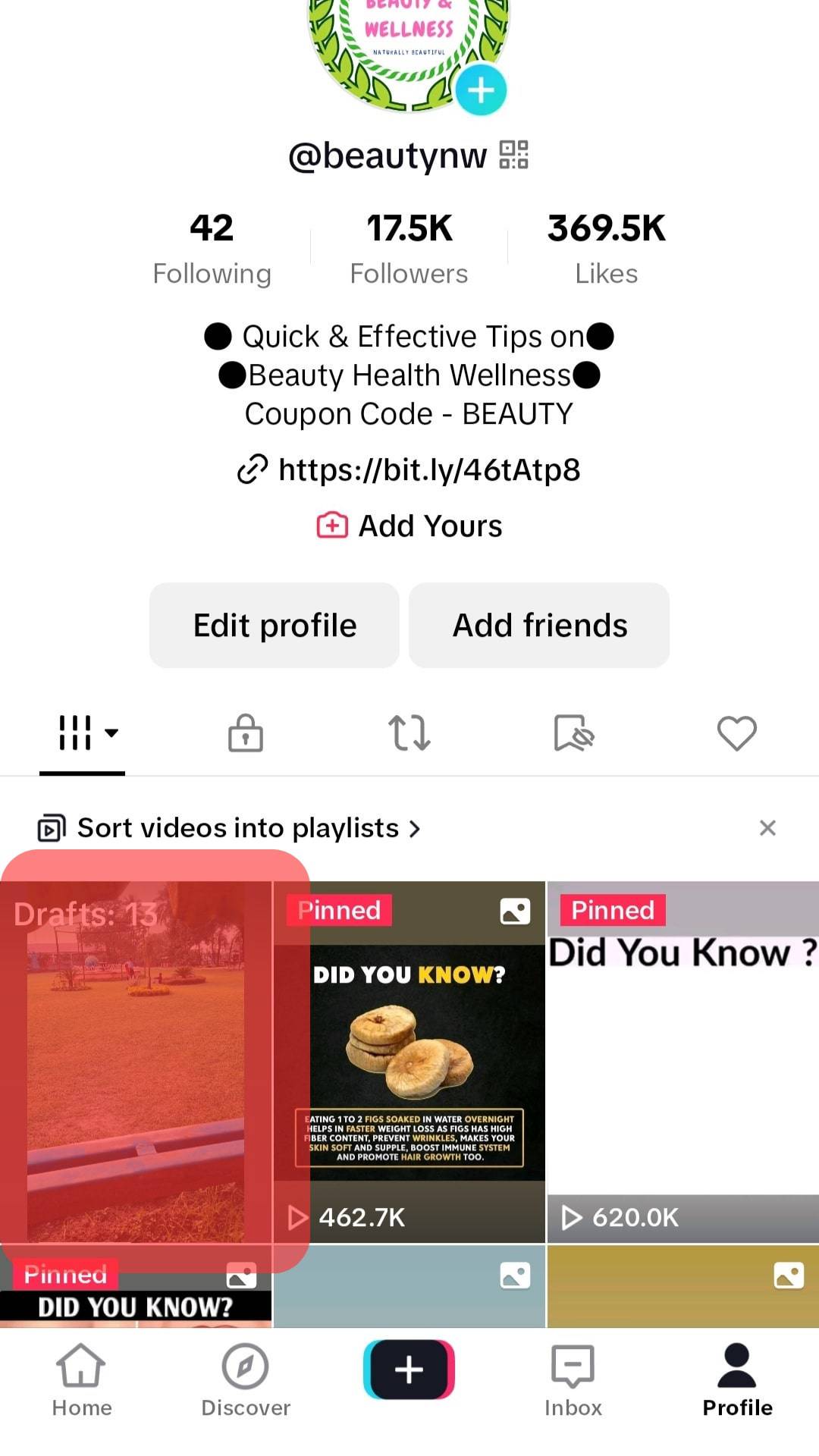Tap Add Yours
Screen dimensions: 819x1456
click(409, 526)
